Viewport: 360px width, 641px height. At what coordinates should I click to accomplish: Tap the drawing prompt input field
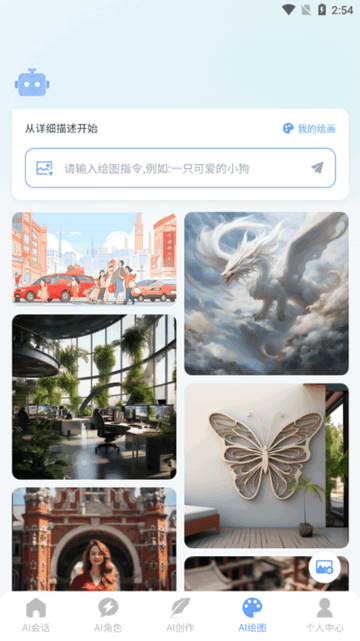(180, 168)
